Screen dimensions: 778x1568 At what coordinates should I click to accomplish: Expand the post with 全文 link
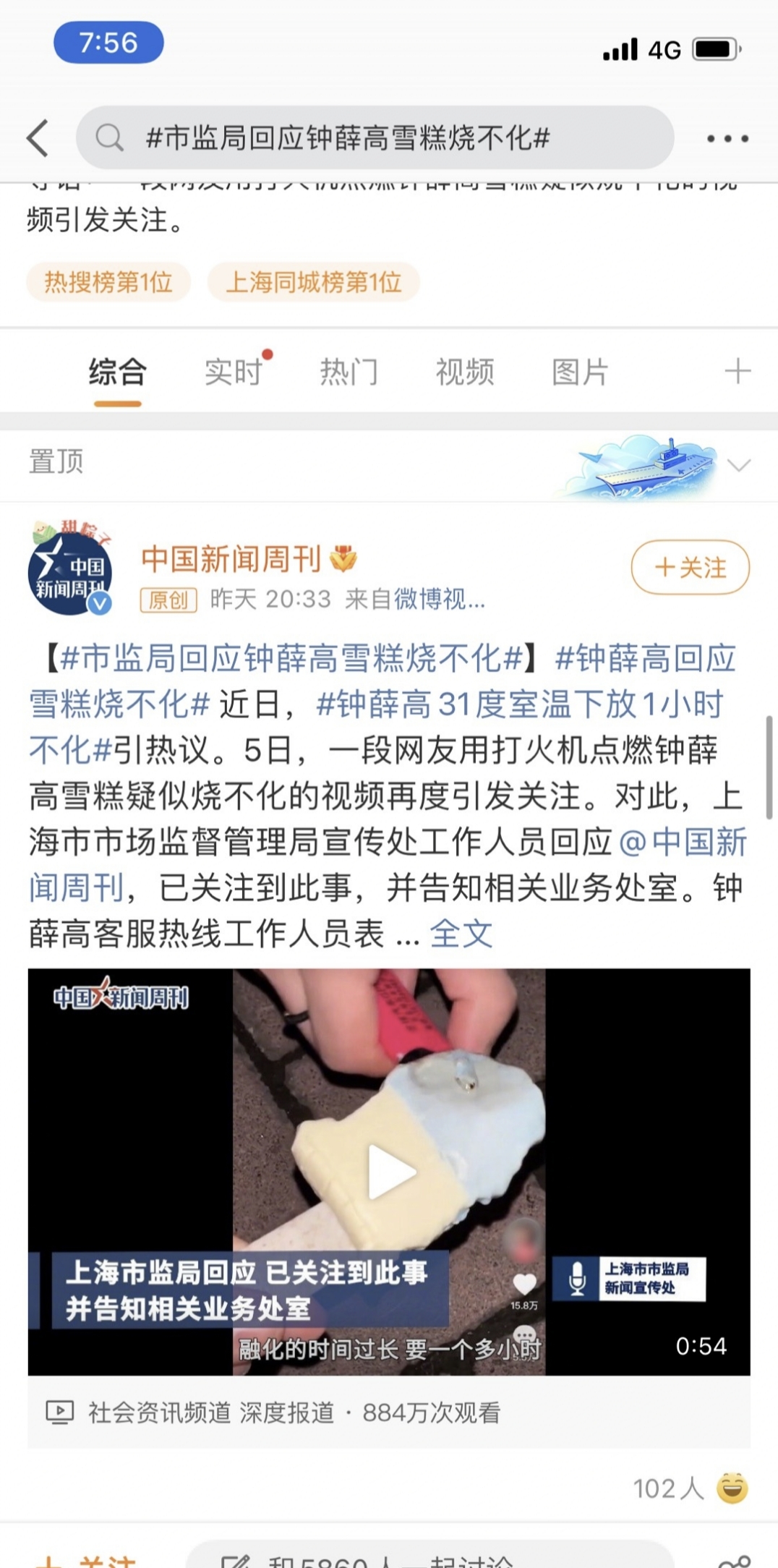pyautogui.click(x=461, y=934)
